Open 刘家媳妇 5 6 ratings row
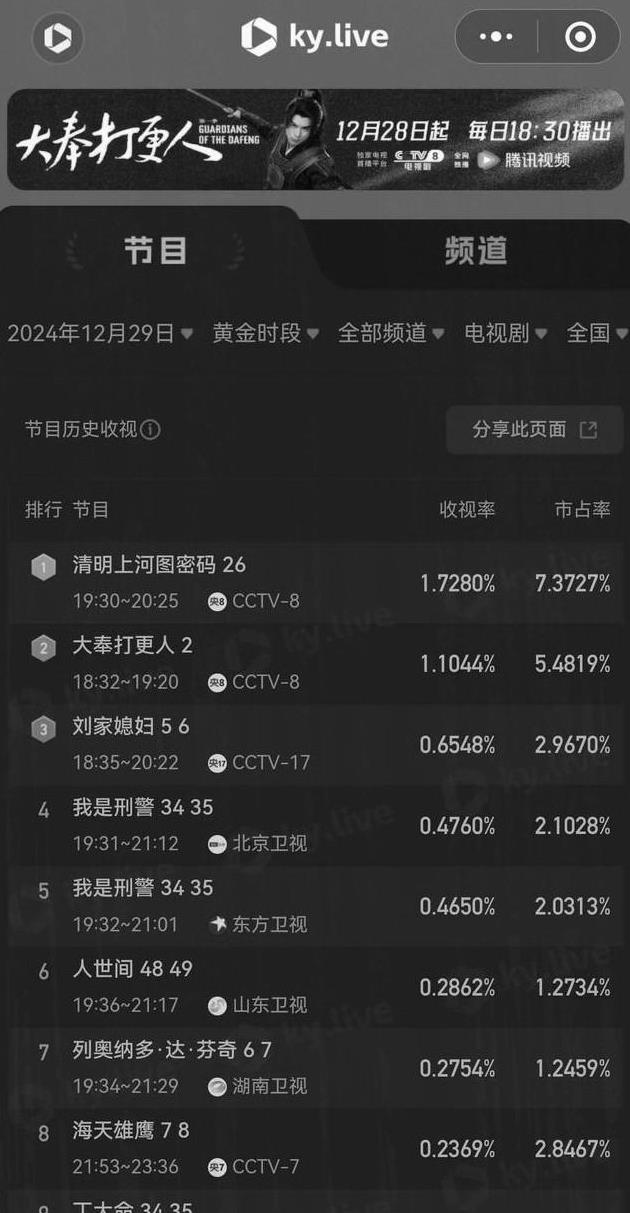630x1213 pixels. coord(315,744)
